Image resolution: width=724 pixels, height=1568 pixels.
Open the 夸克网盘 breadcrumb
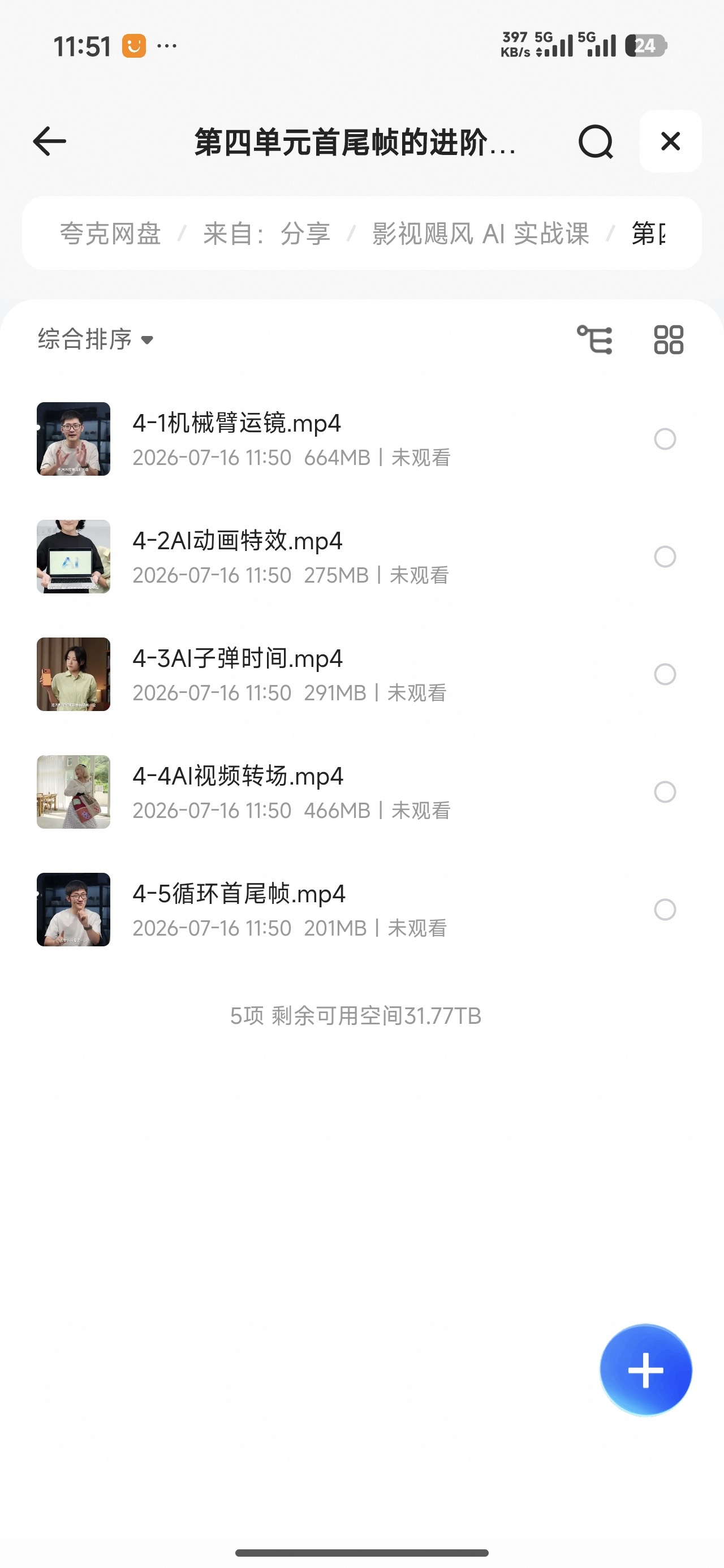pyautogui.click(x=110, y=234)
